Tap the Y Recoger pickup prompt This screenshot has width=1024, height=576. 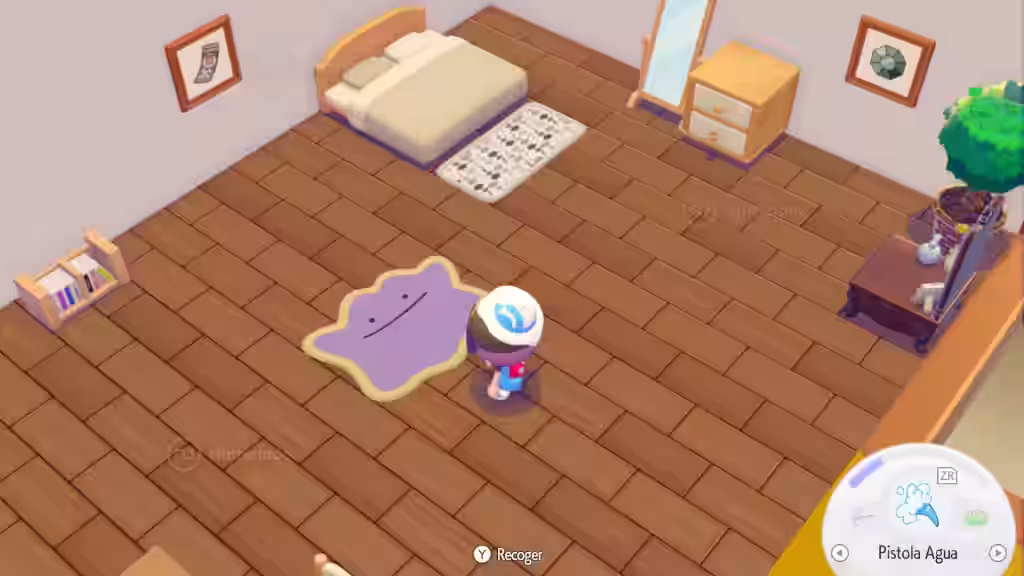[x=508, y=554]
